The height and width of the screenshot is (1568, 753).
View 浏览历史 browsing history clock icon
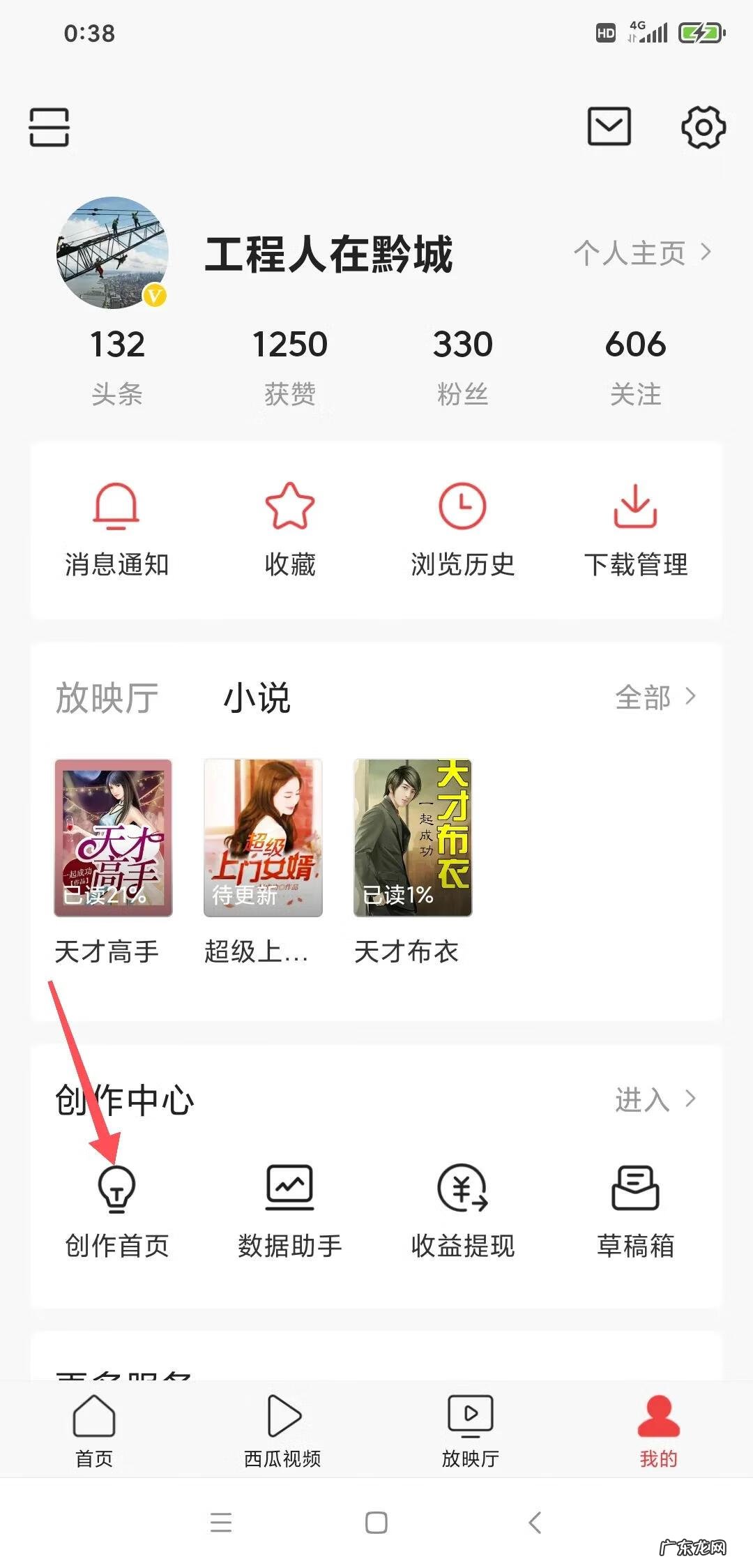463,507
